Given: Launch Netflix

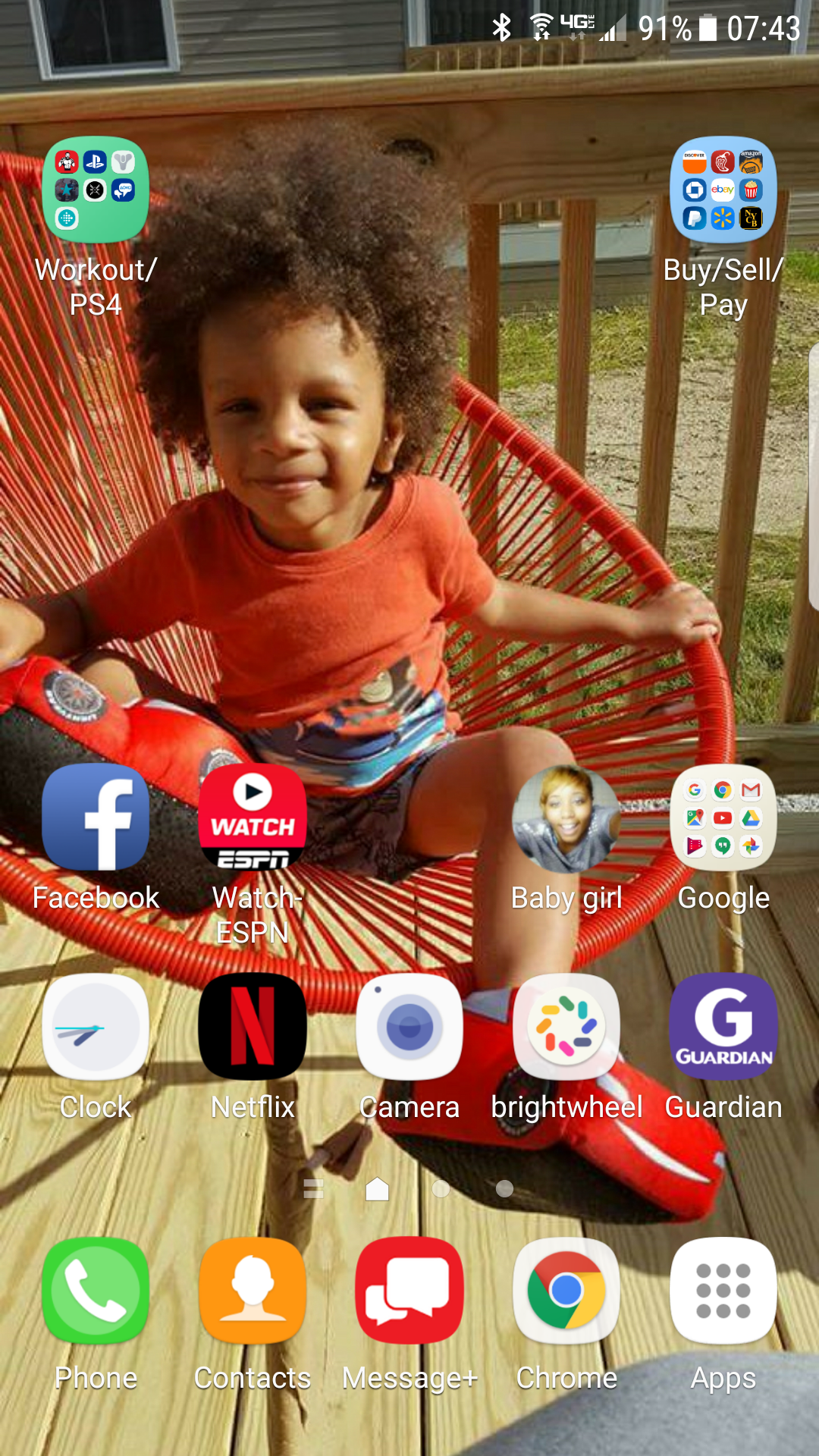Looking at the screenshot, I should [253, 1027].
